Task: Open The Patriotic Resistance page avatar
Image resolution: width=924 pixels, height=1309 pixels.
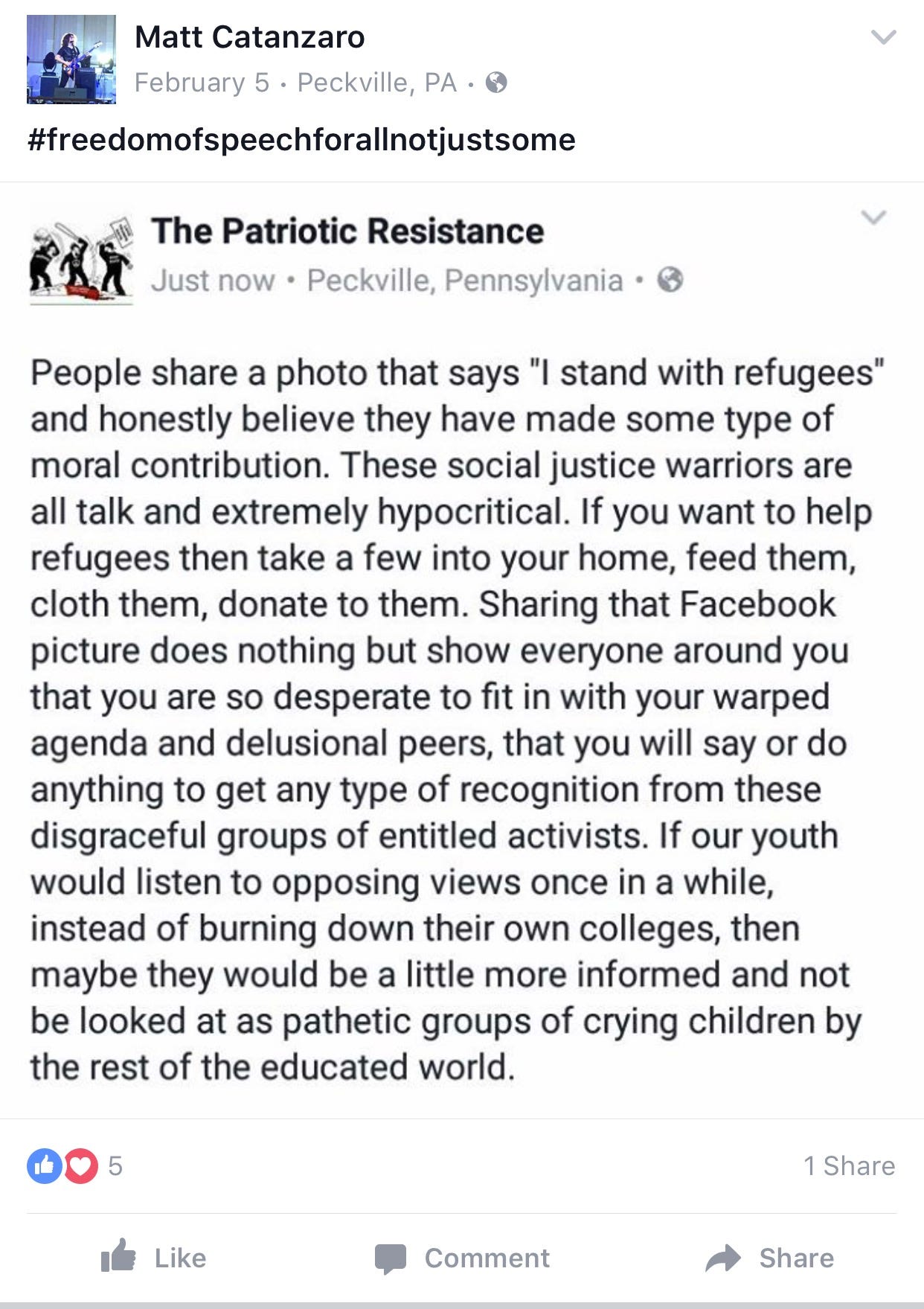Action: (x=81, y=257)
